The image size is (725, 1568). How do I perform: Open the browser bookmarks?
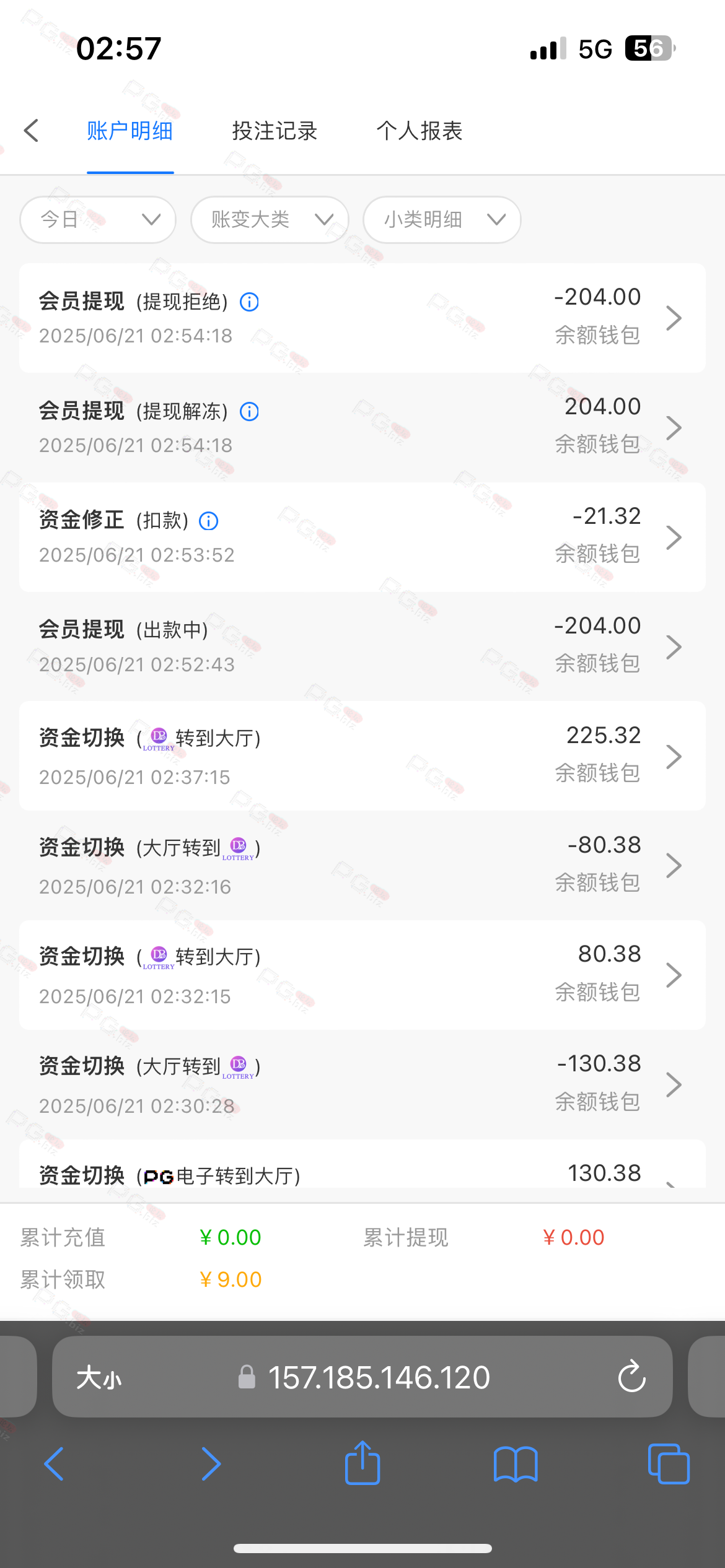pyautogui.click(x=516, y=1464)
